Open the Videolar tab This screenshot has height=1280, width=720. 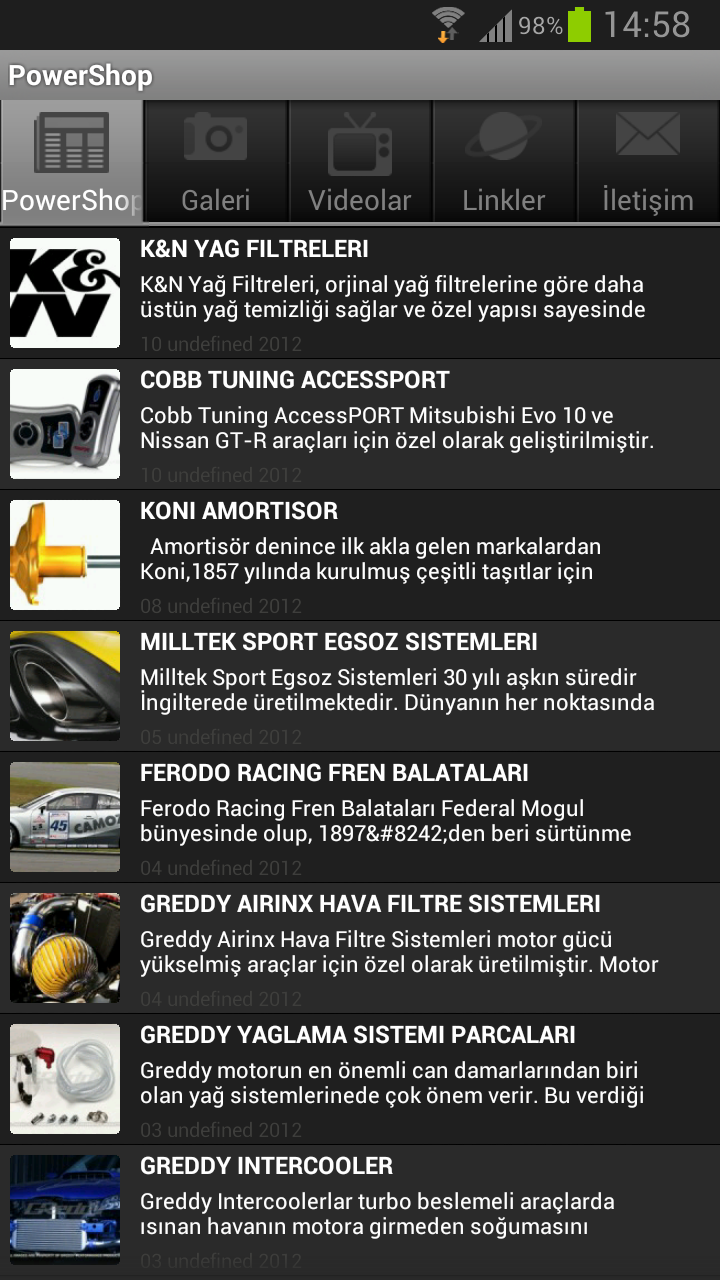pos(360,162)
